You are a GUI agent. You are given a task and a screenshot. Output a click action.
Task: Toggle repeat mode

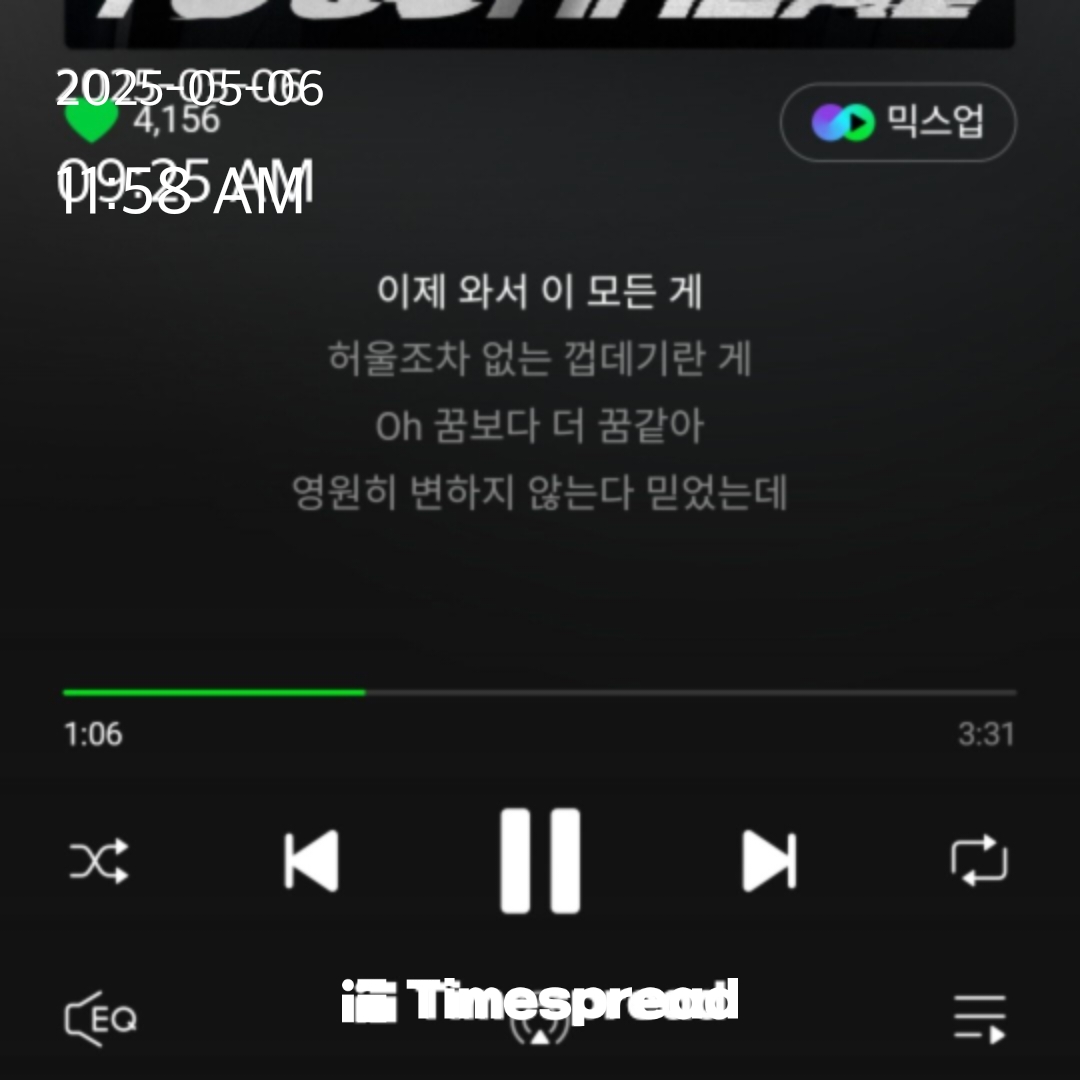979,860
